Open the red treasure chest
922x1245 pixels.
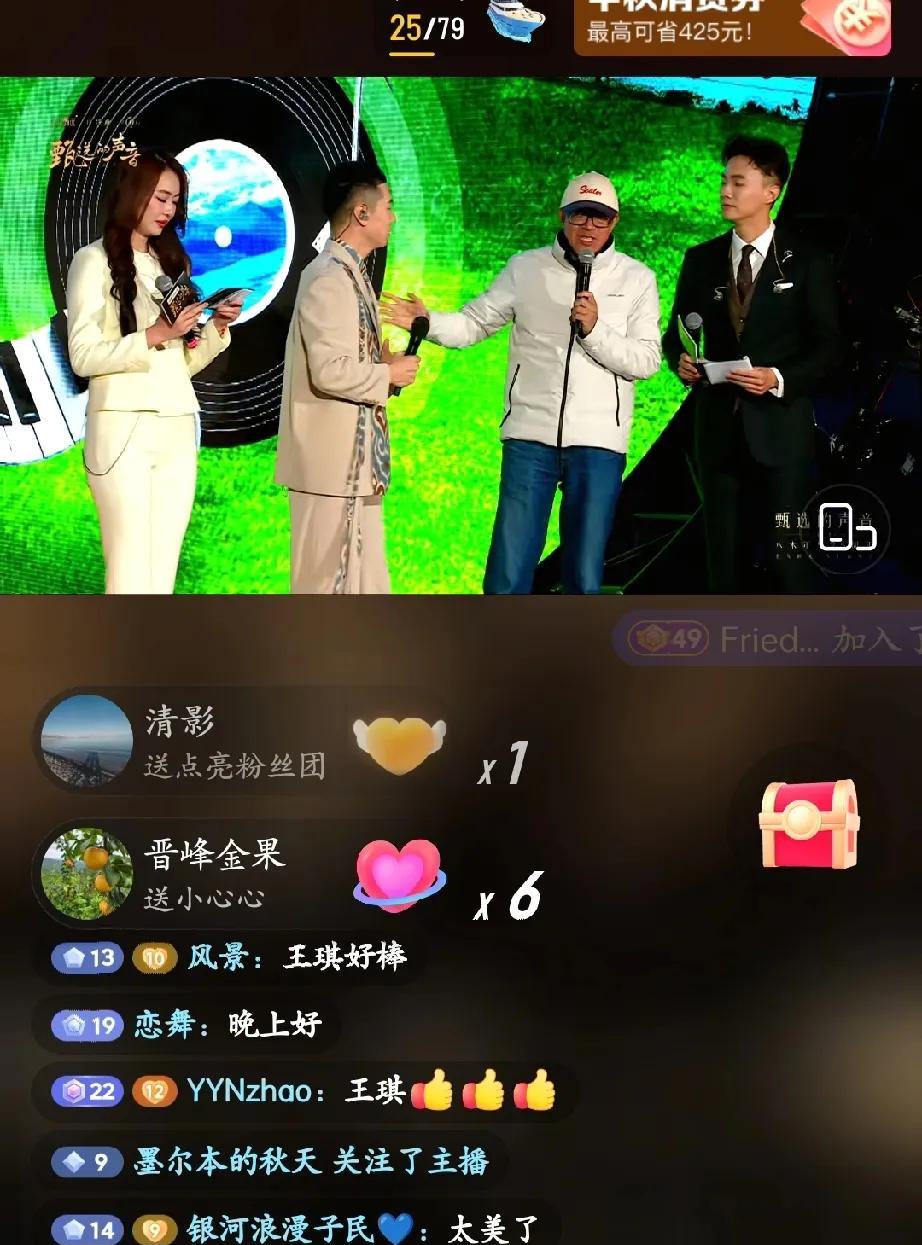click(808, 823)
